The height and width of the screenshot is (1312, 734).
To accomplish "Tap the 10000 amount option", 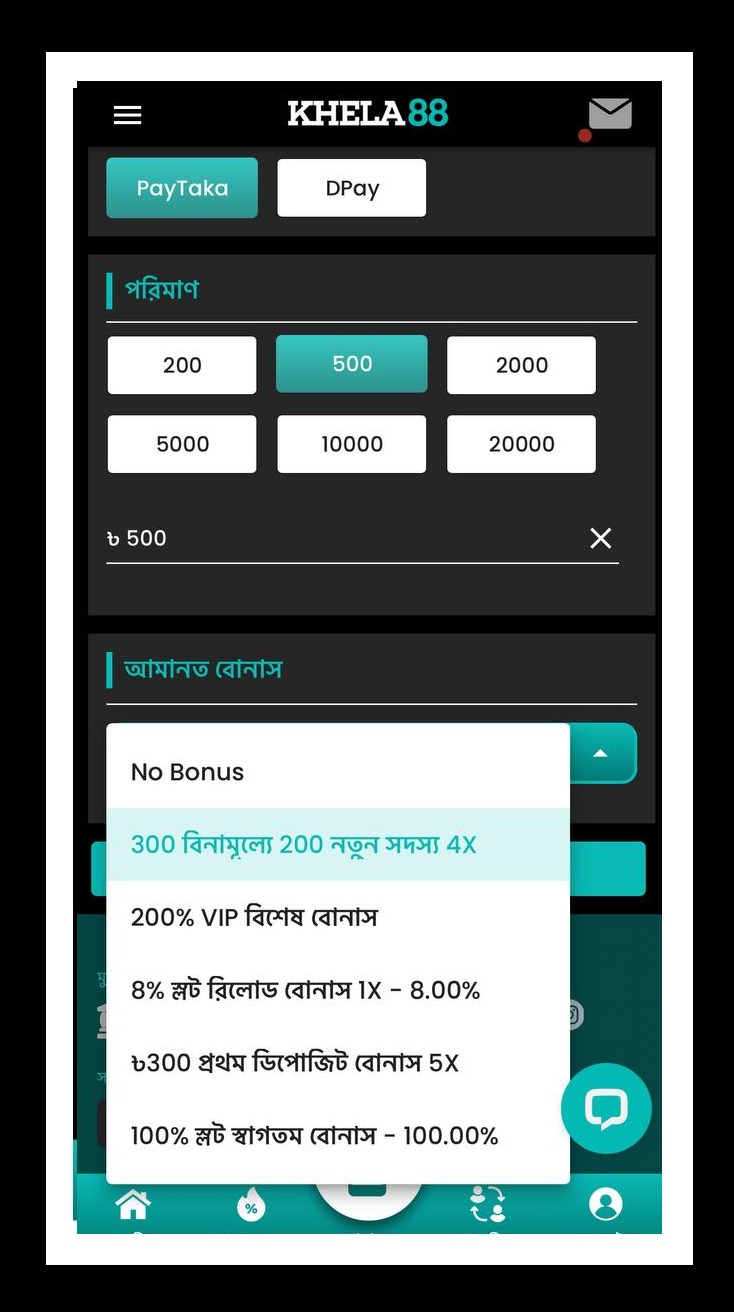I will pos(352,444).
